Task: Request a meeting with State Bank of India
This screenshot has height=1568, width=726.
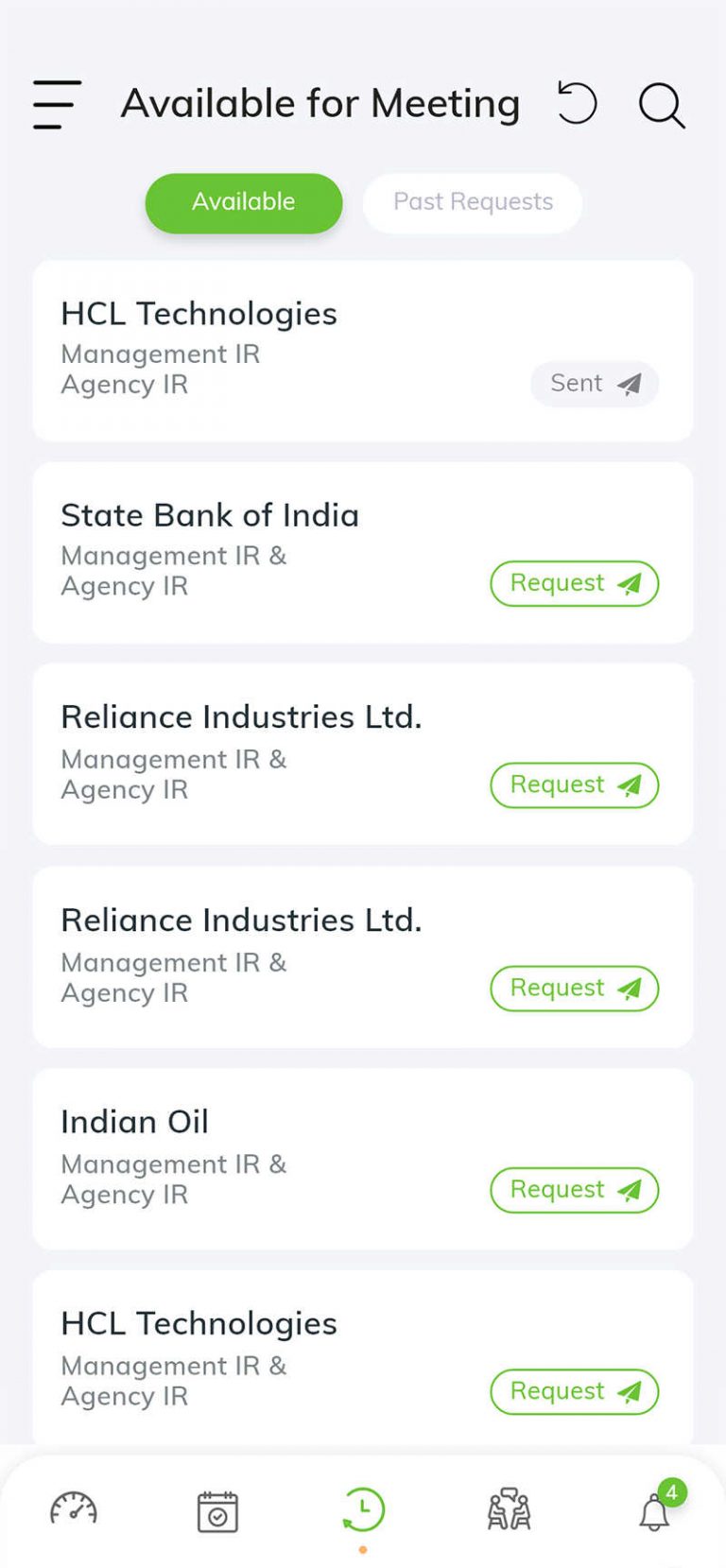Action: [x=575, y=583]
